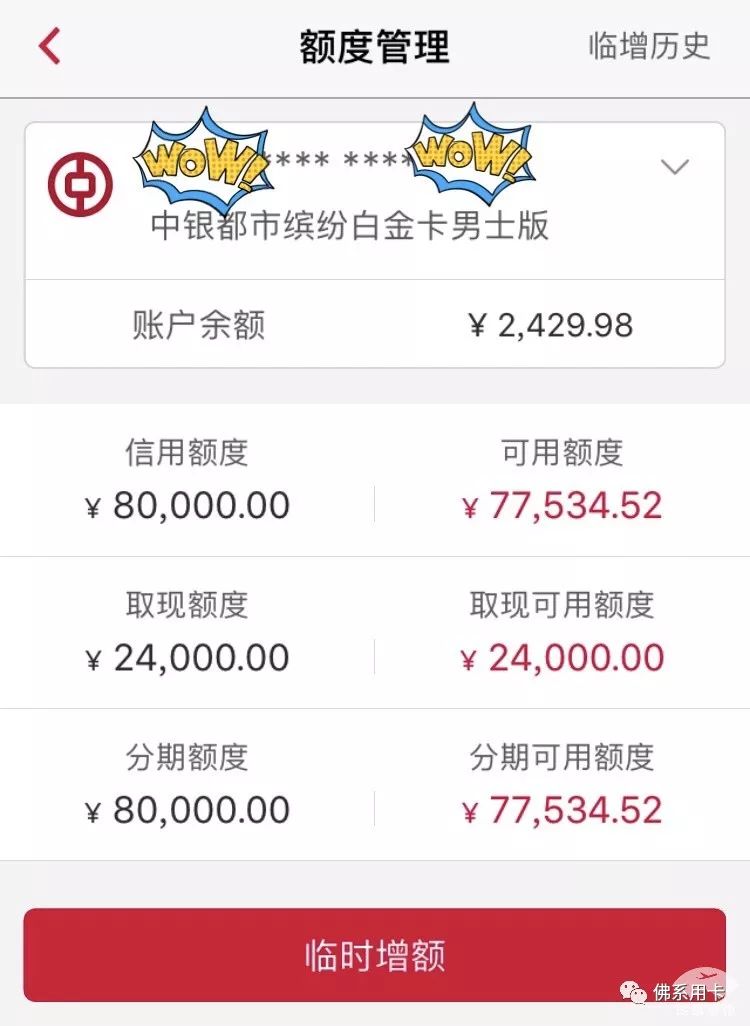Go back using the red arrow
The width and height of the screenshot is (750, 1026).
point(49,47)
